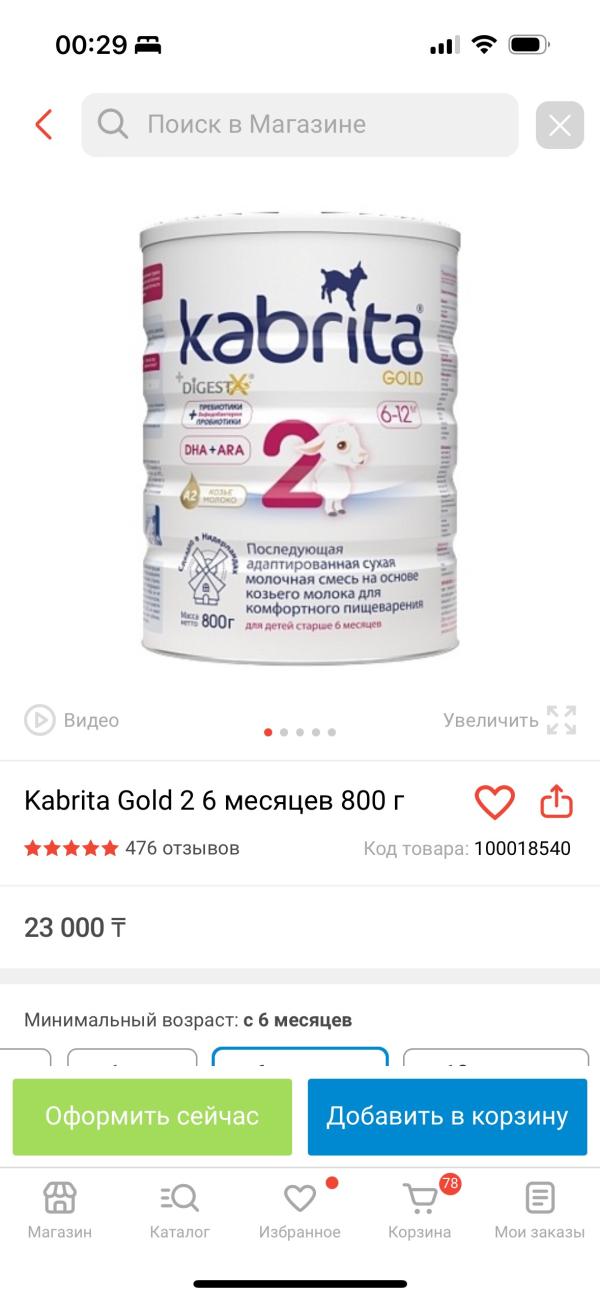The image size is (600, 1300).
Task: Tap the Поиск в Магазине search field
Action: 300,125
